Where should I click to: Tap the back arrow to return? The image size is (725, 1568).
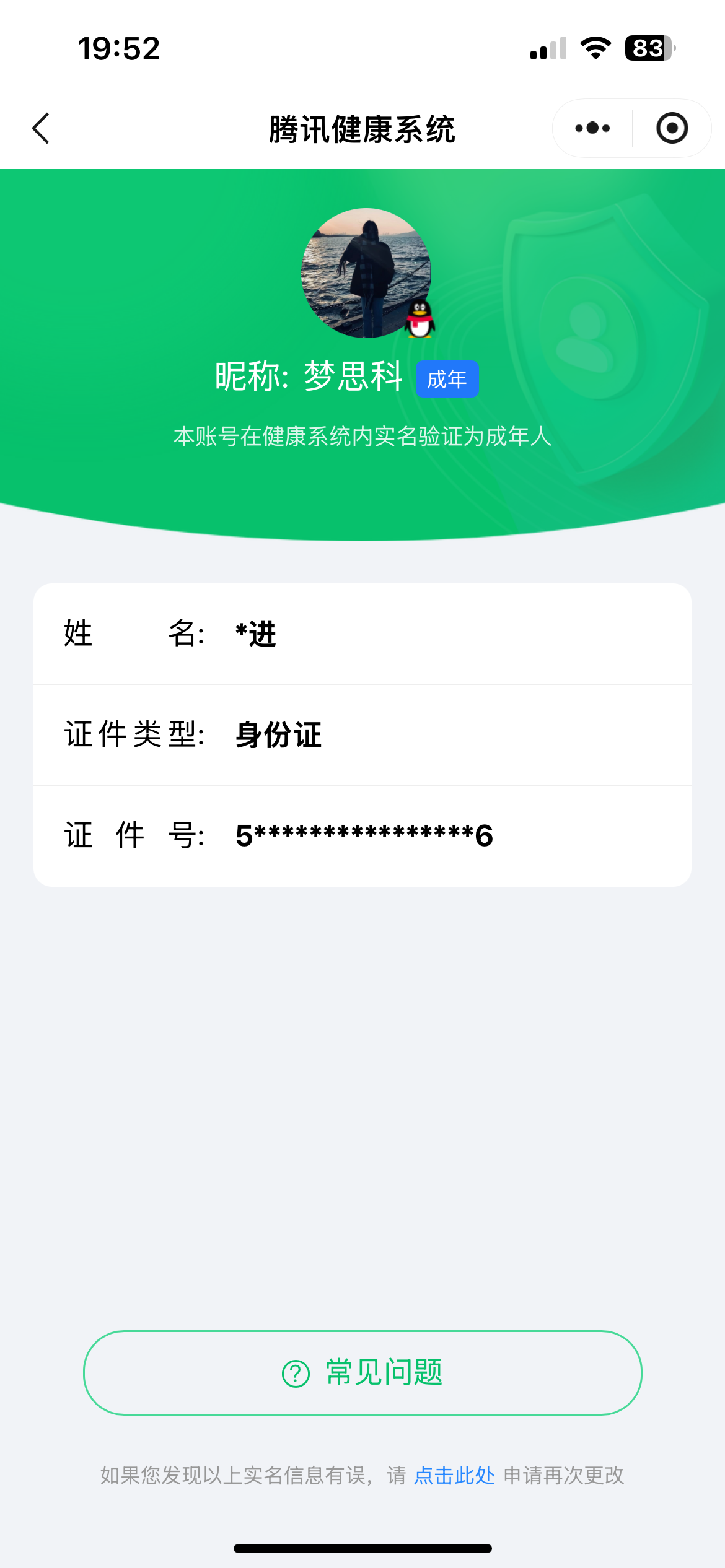pyautogui.click(x=41, y=128)
